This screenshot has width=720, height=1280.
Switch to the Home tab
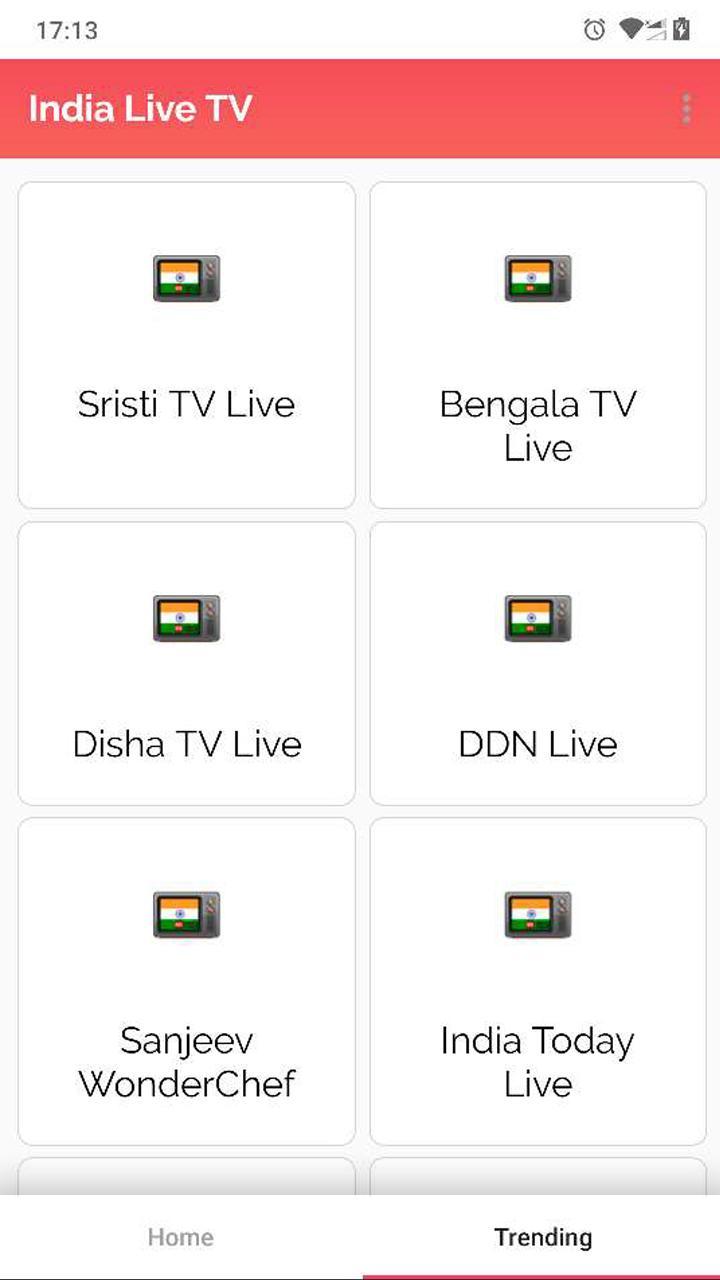(180, 1237)
